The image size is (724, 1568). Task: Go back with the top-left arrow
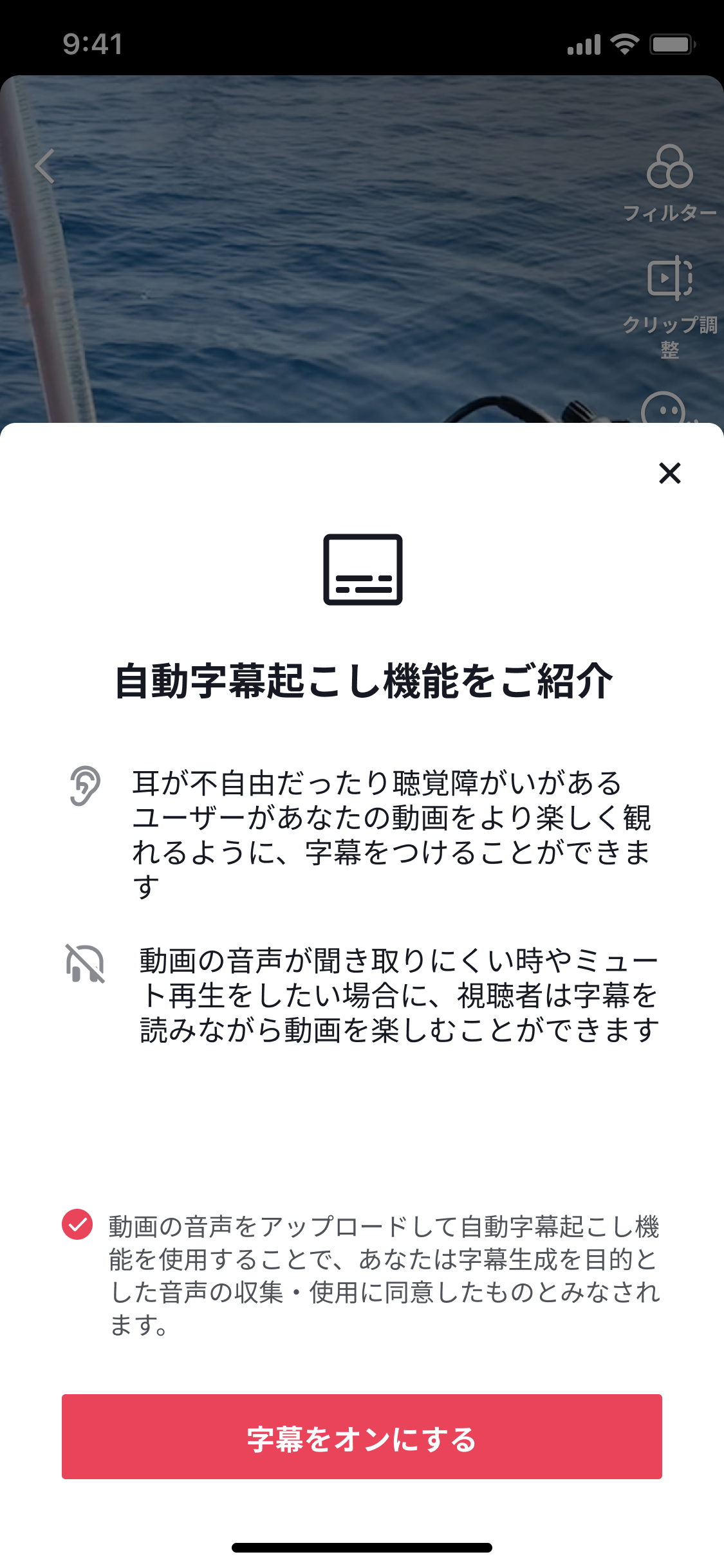tap(45, 167)
